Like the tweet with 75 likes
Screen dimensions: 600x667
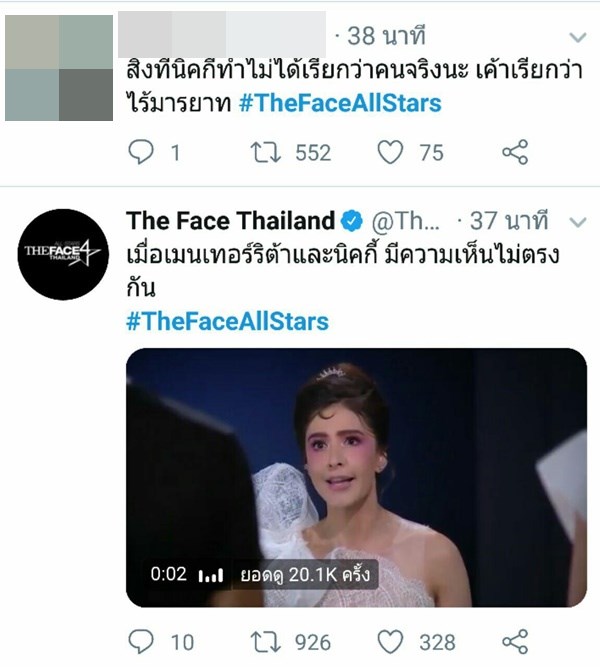coord(390,152)
